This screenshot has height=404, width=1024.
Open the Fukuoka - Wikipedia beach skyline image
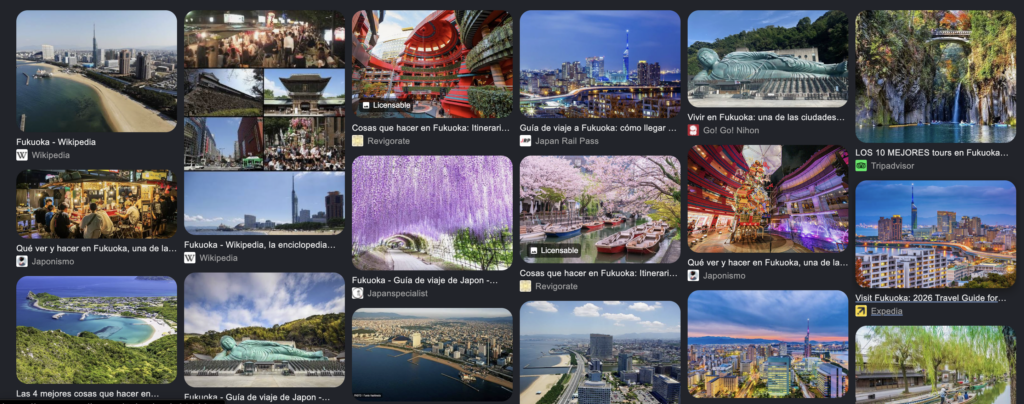[96, 71]
